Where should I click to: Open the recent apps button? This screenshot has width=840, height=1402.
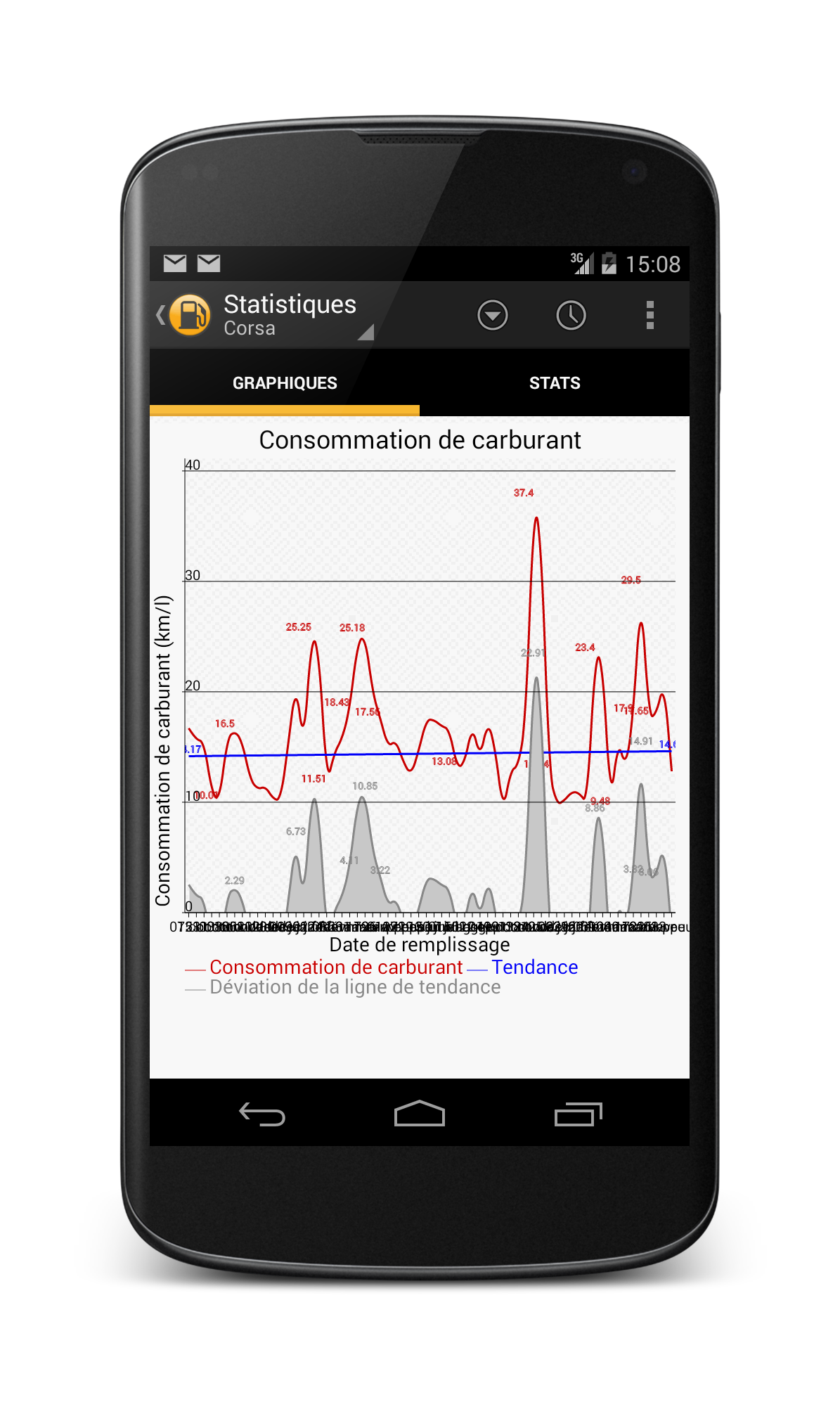point(578,1114)
